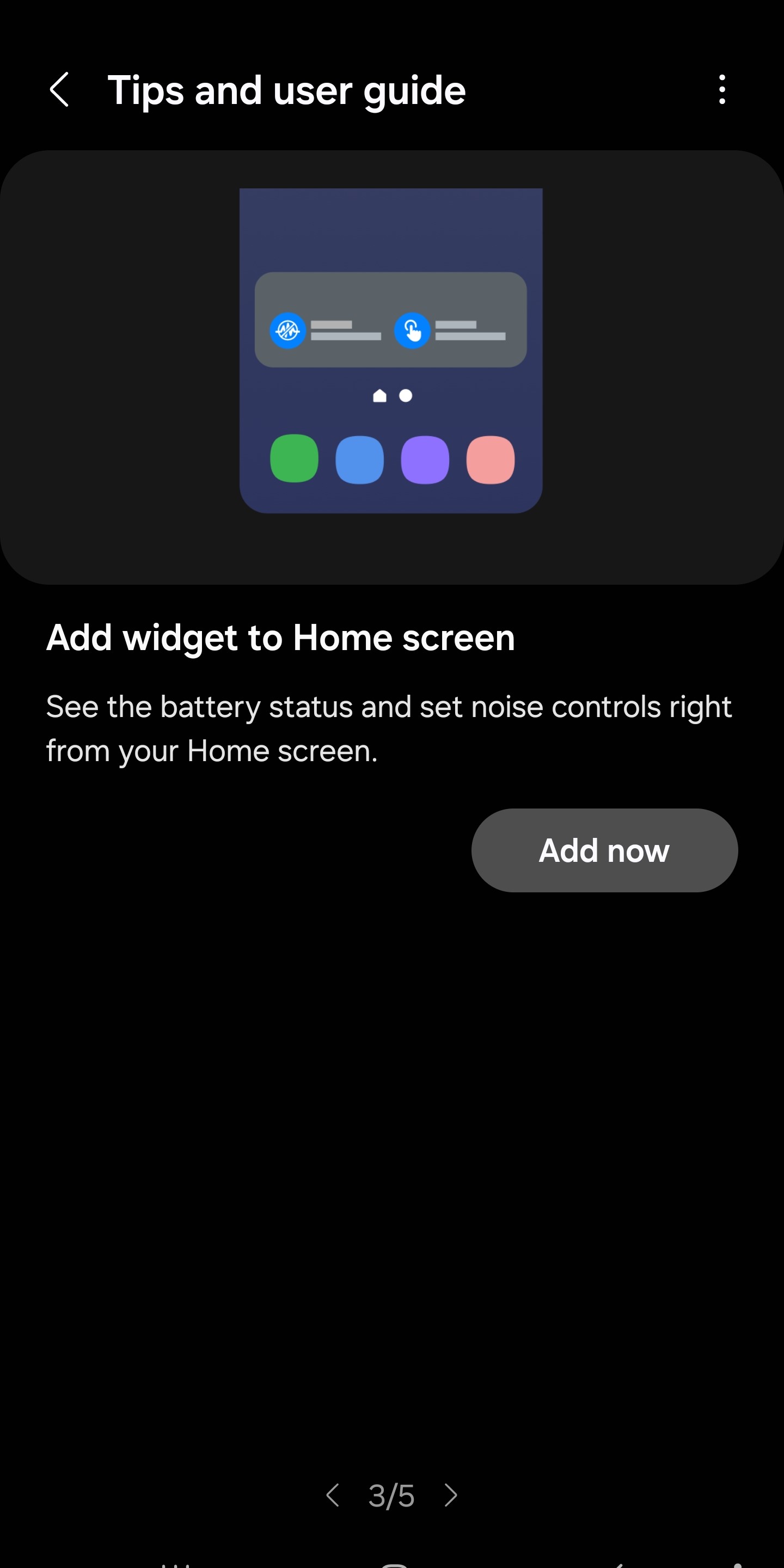Viewport: 784px width, 1568px height.
Task: Tap Add now to add the widget
Action: pos(604,850)
